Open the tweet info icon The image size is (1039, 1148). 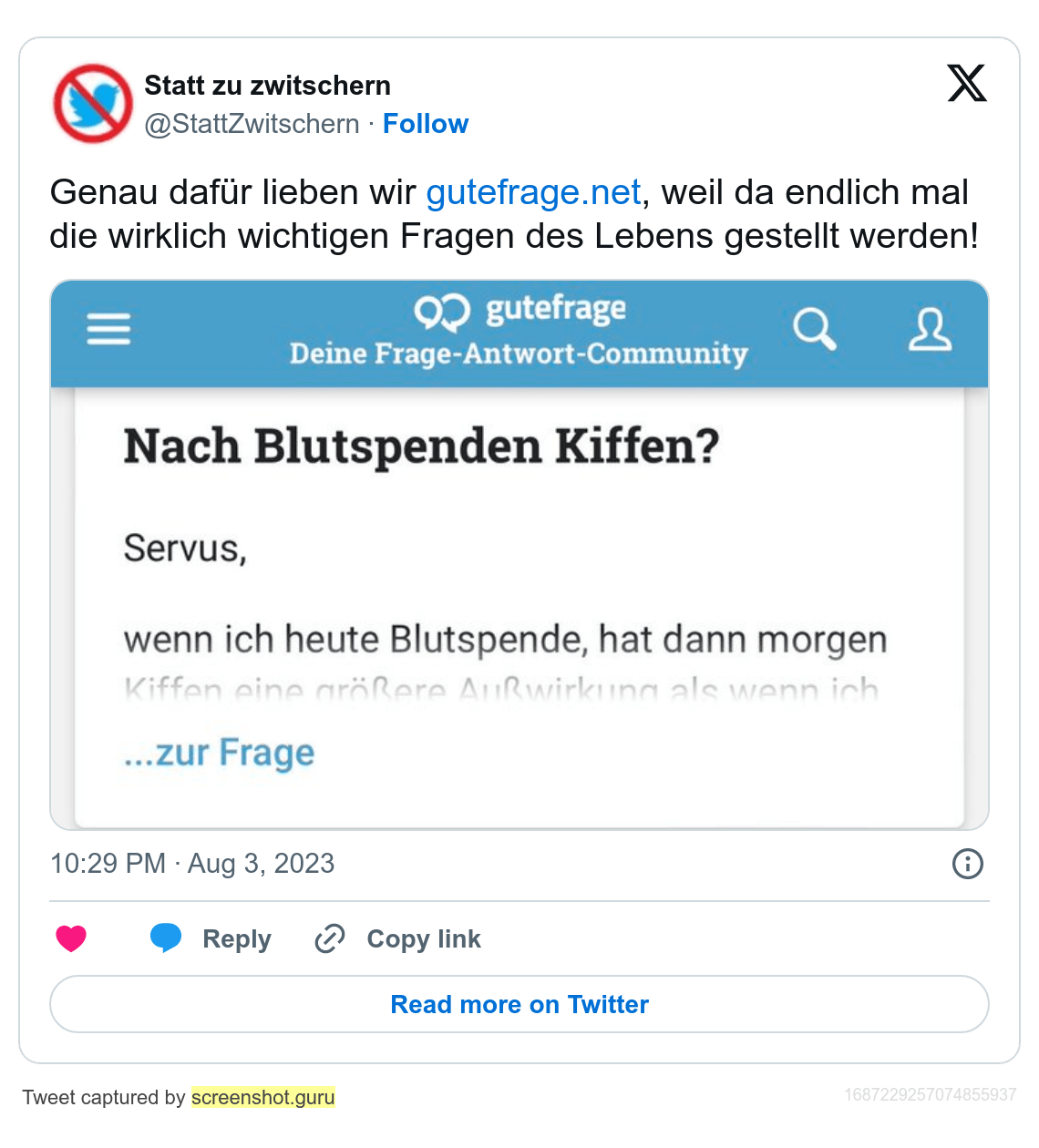pyautogui.click(x=967, y=864)
